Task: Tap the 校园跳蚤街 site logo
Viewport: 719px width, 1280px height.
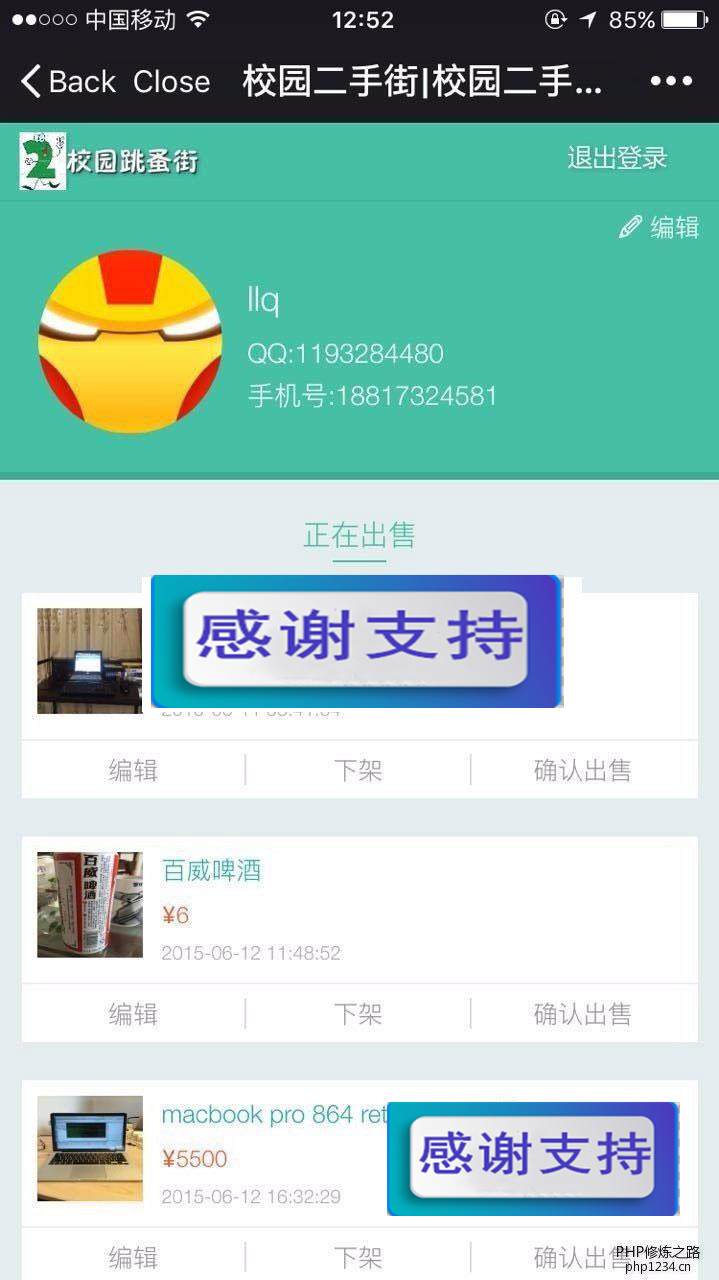Action: 110,160
